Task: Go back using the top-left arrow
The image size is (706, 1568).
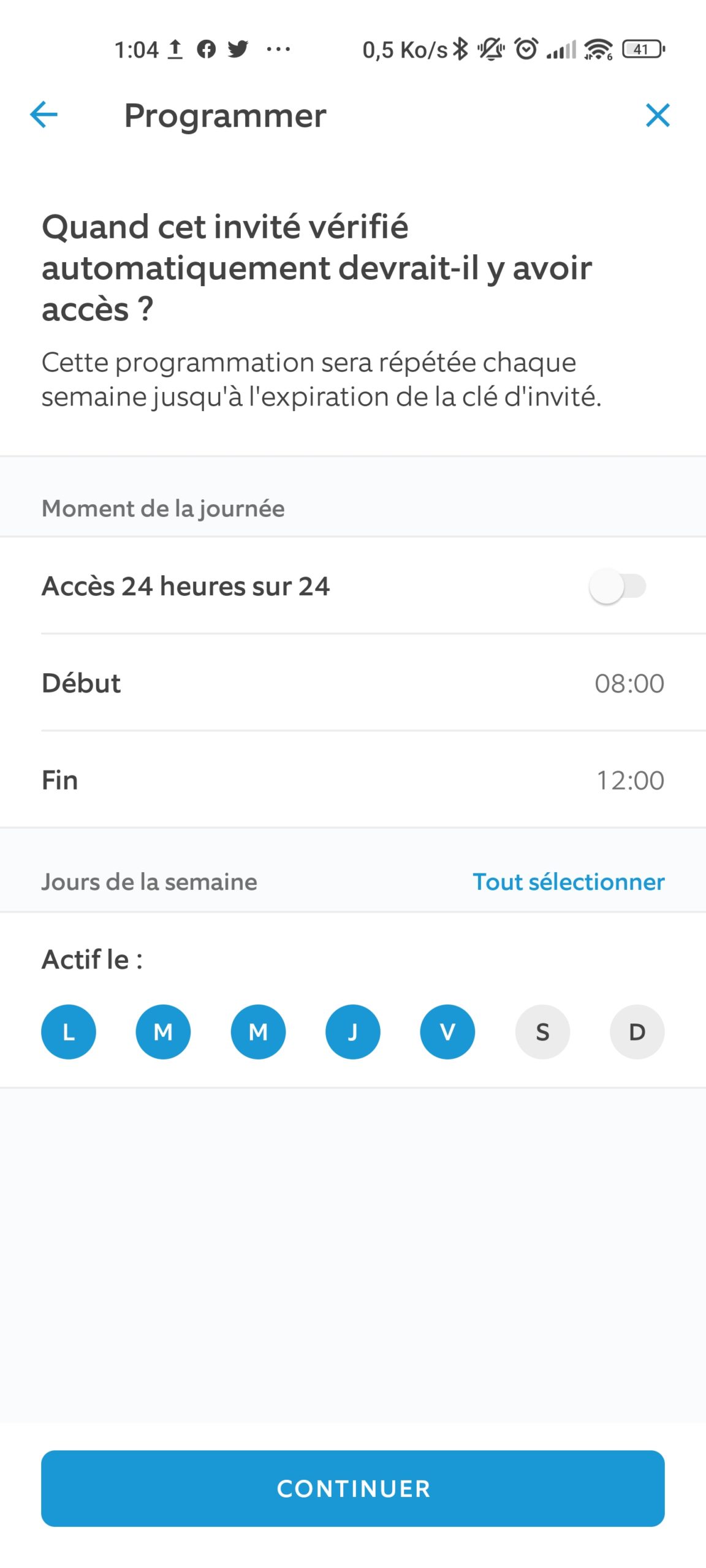Action: coord(44,115)
